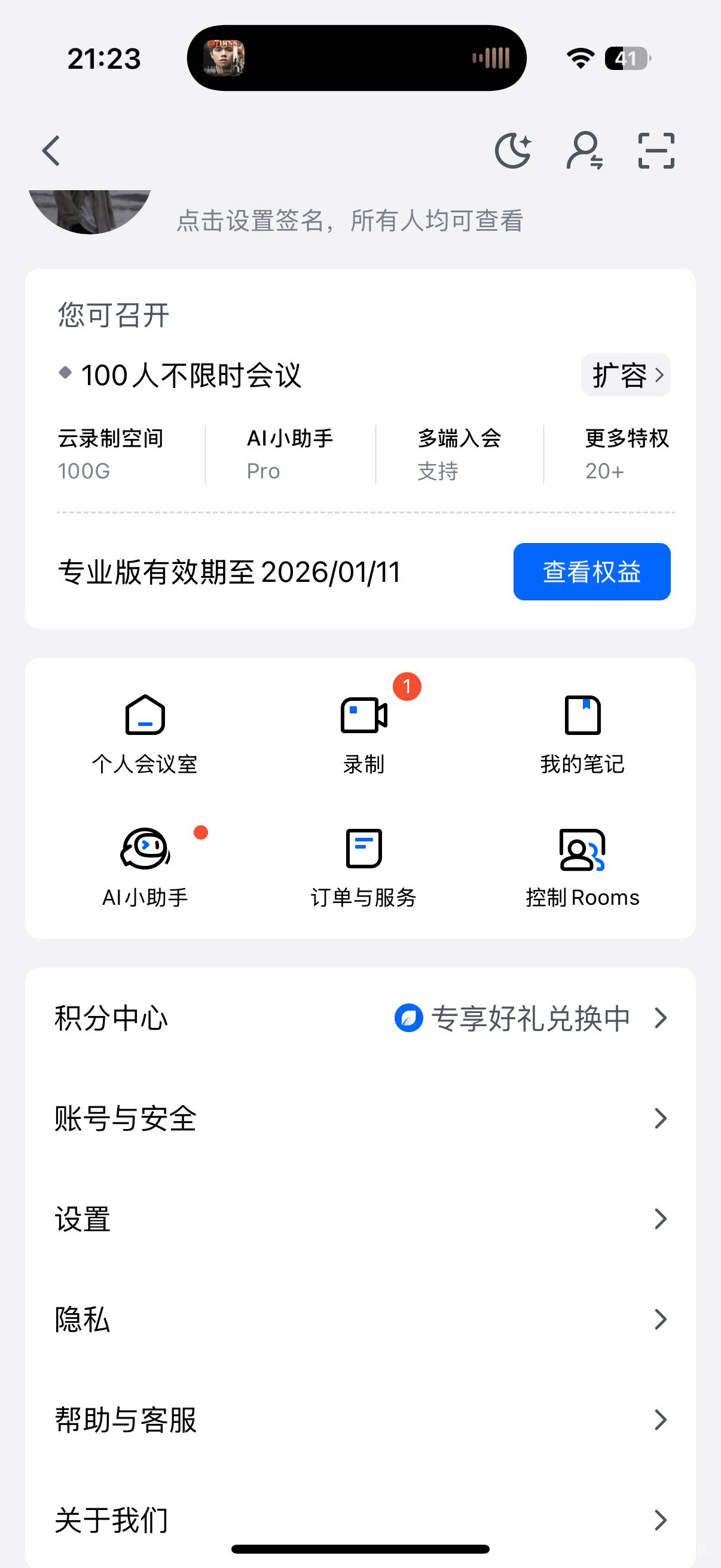Open 个人会议室

[x=145, y=734]
